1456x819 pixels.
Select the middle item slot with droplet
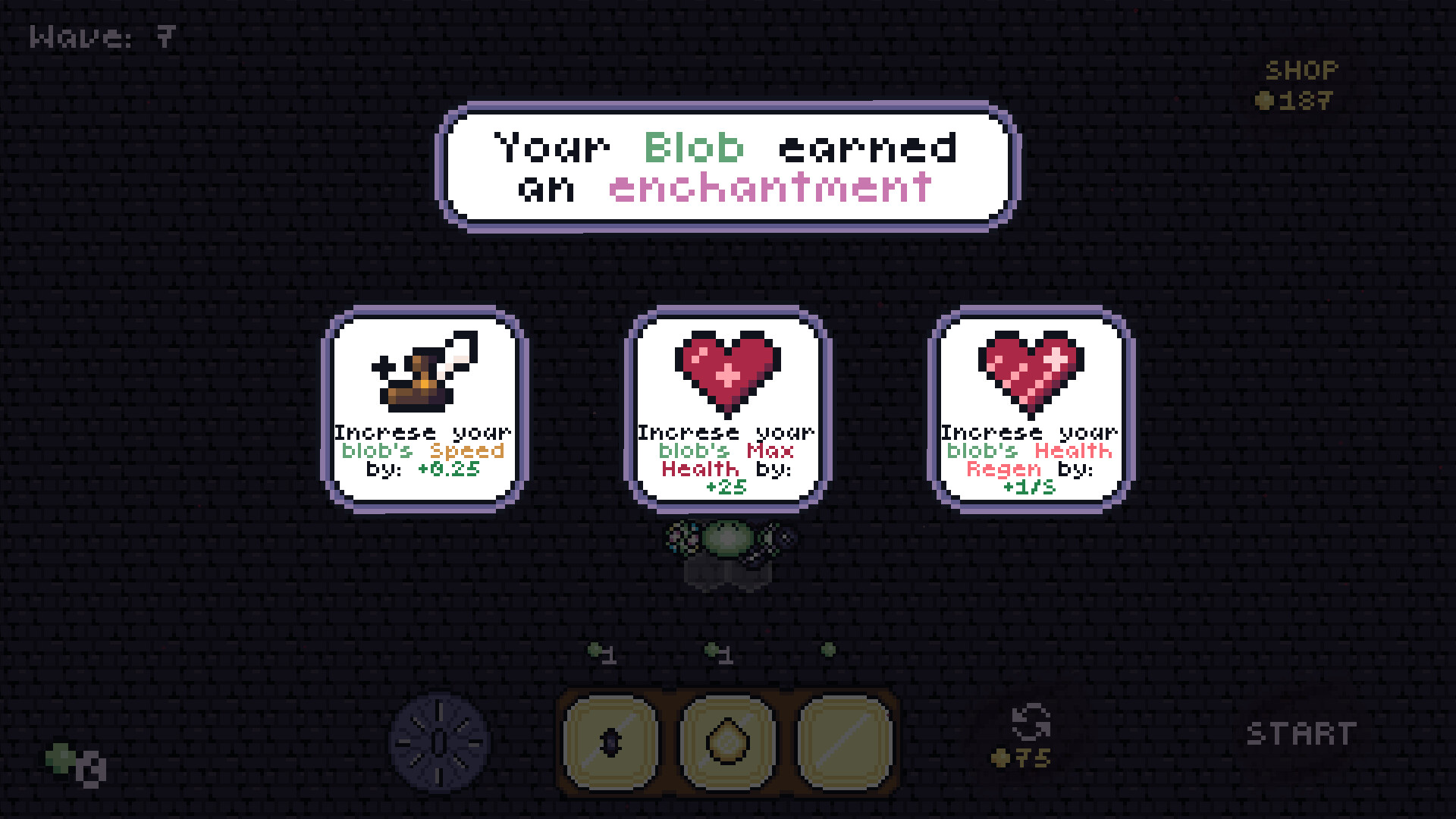tap(728, 743)
